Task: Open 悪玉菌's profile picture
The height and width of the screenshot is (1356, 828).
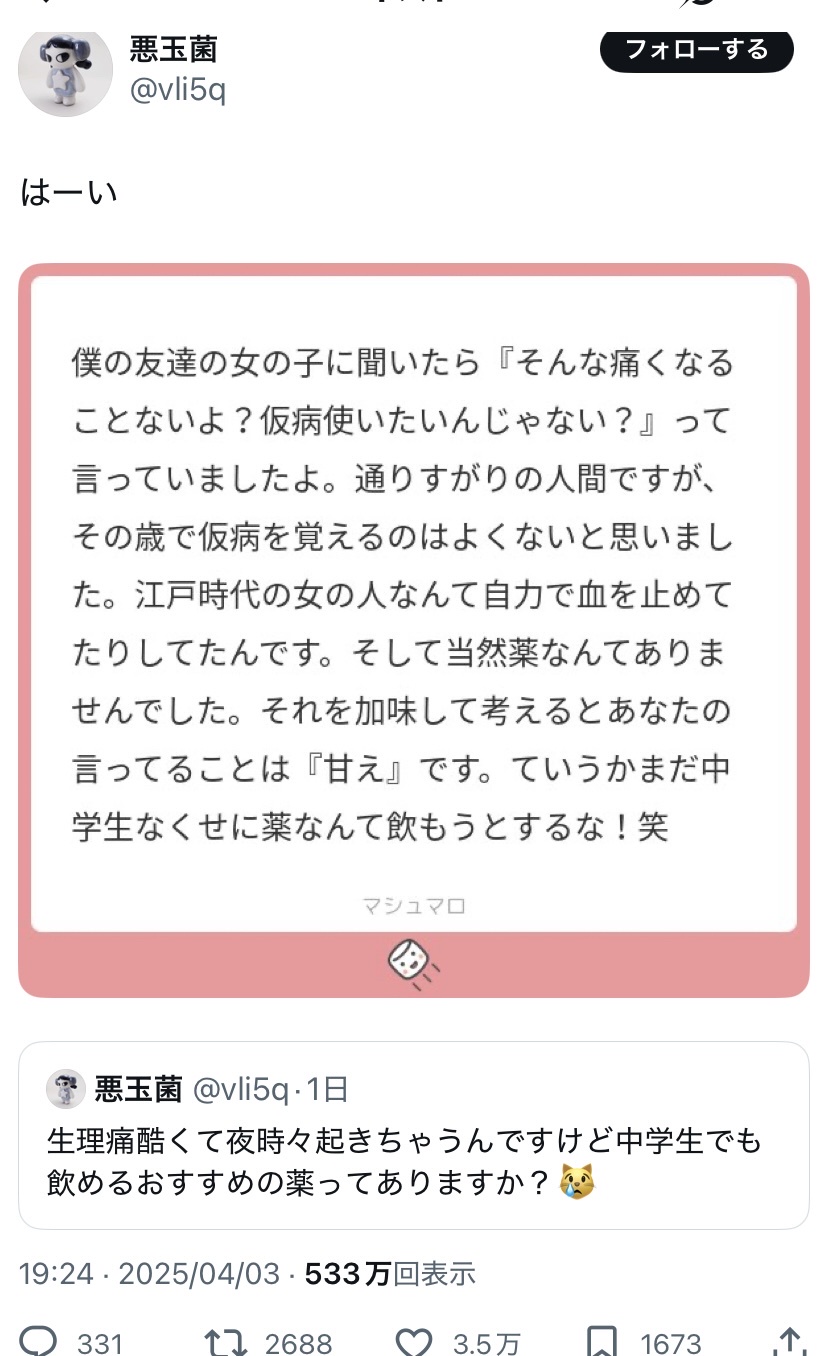Action: click(64, 72)
